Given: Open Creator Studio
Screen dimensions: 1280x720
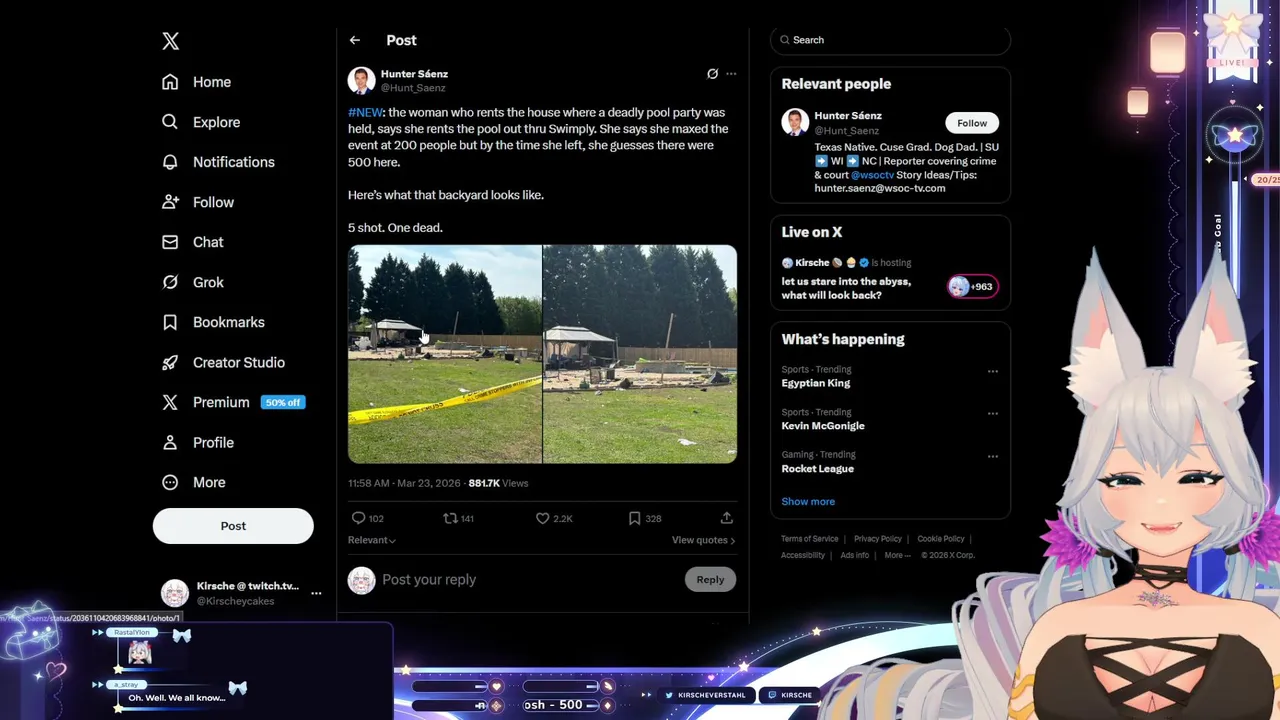Looking at the screenshot, I should click(x=238, y=362).
